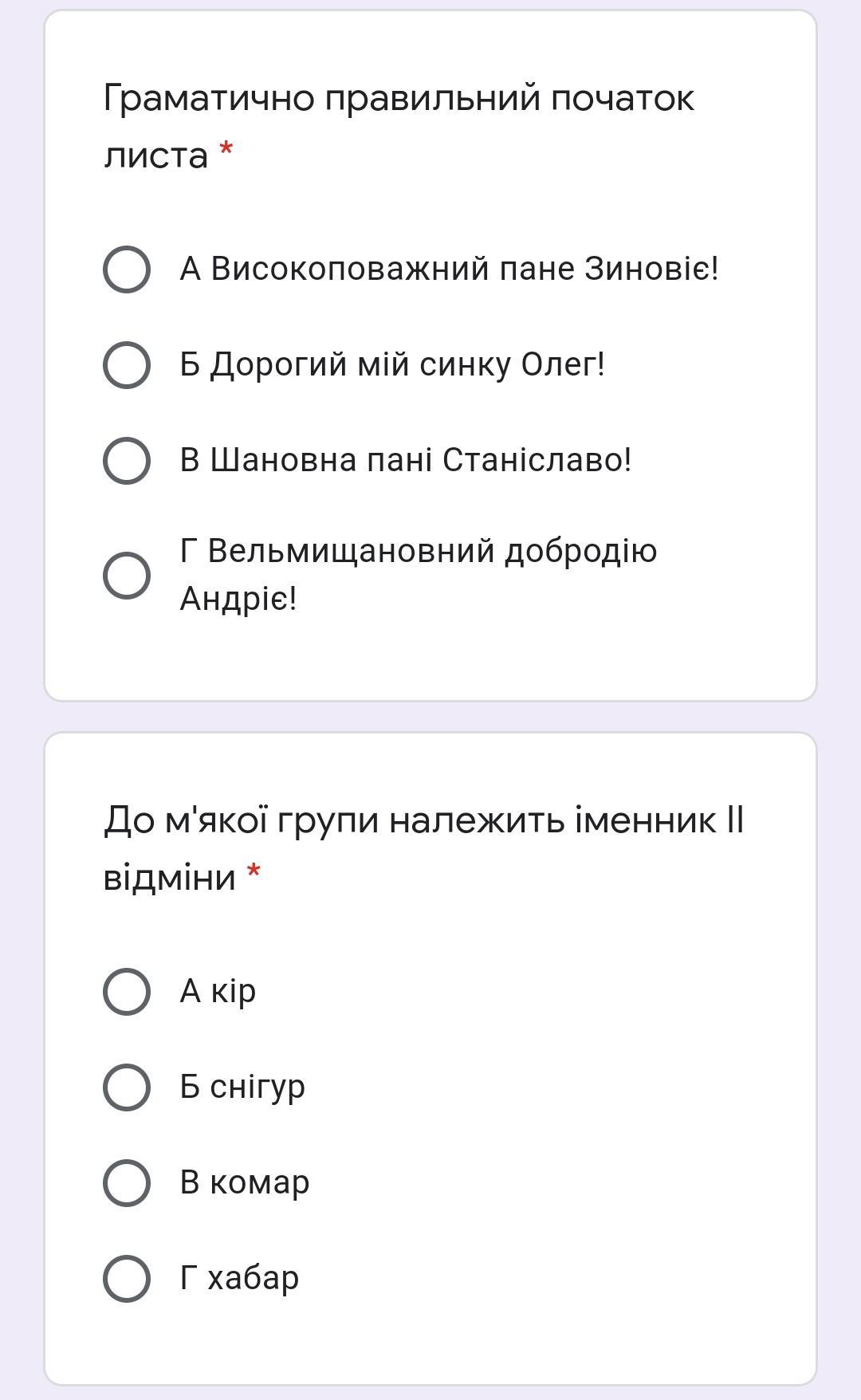Choose option Б Дорогий мій синку Олег

(127, 365)
